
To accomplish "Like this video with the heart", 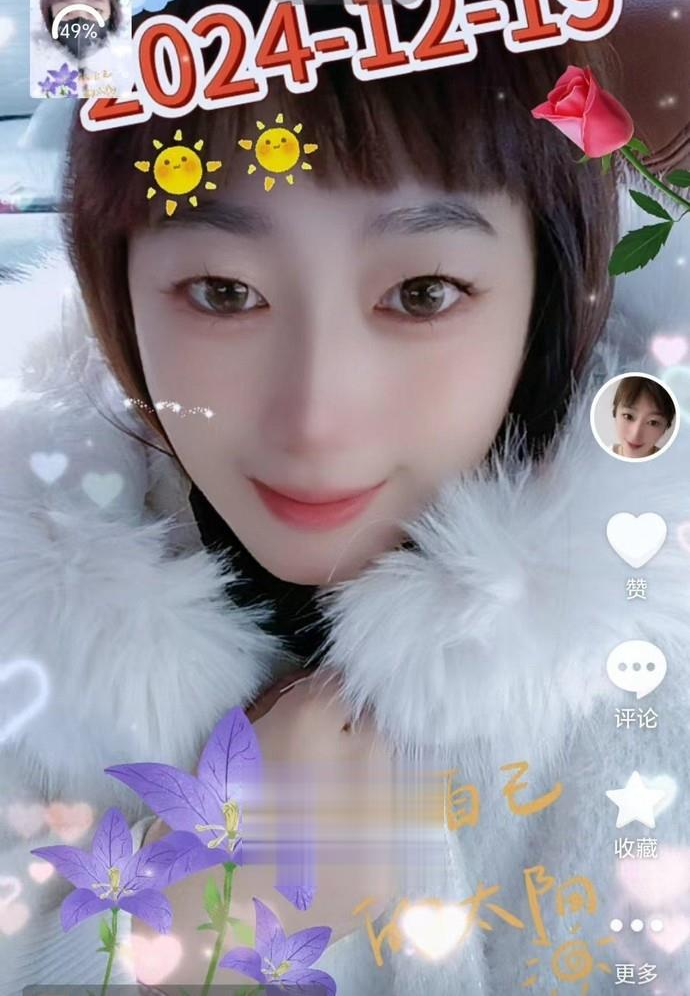I will (636, 540).
